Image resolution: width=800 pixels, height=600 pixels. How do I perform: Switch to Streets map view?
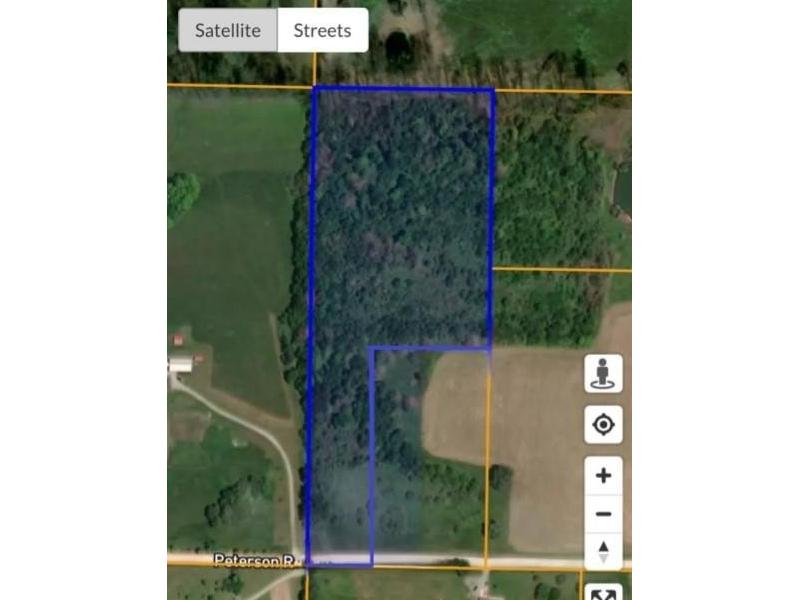click(x=322, y=30)
